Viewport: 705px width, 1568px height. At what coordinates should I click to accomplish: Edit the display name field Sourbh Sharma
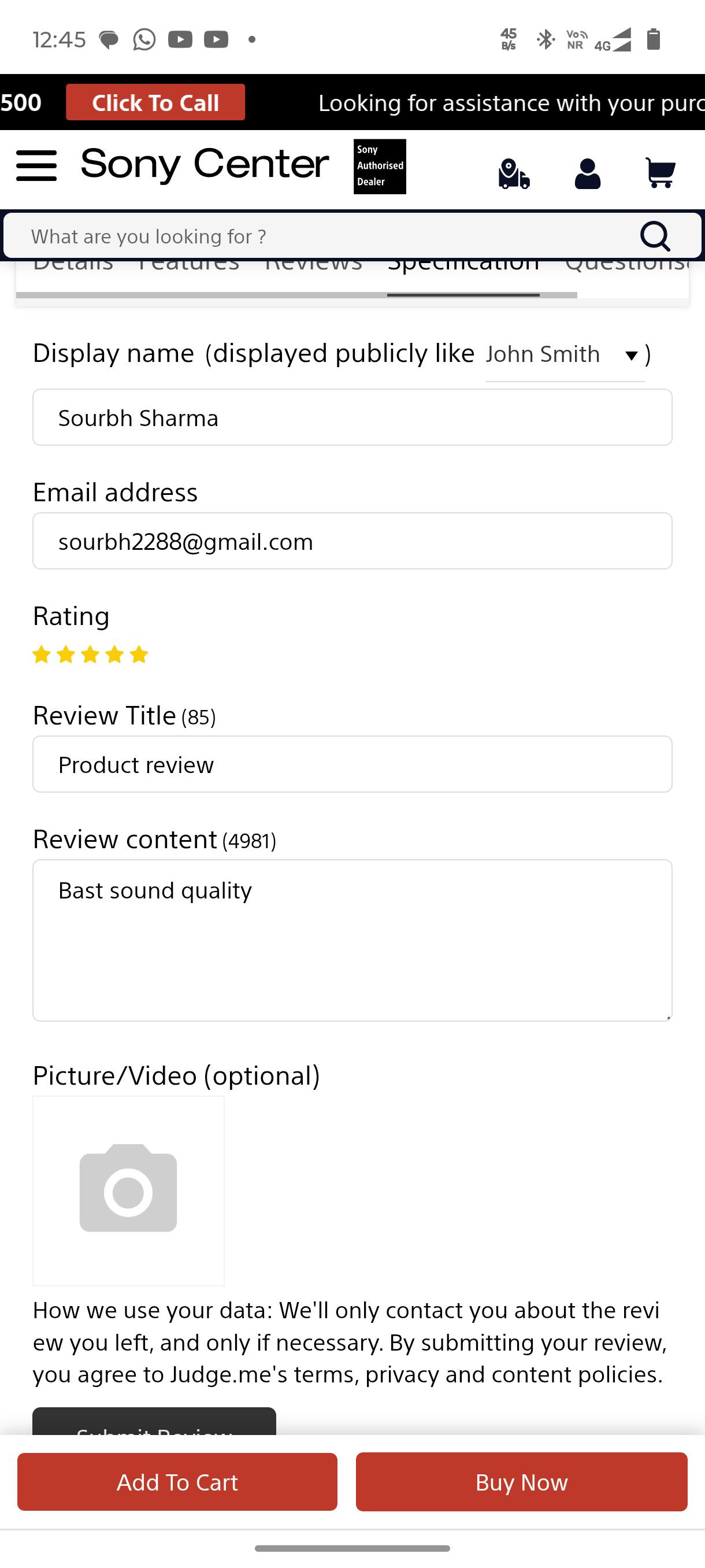[352, 417]
